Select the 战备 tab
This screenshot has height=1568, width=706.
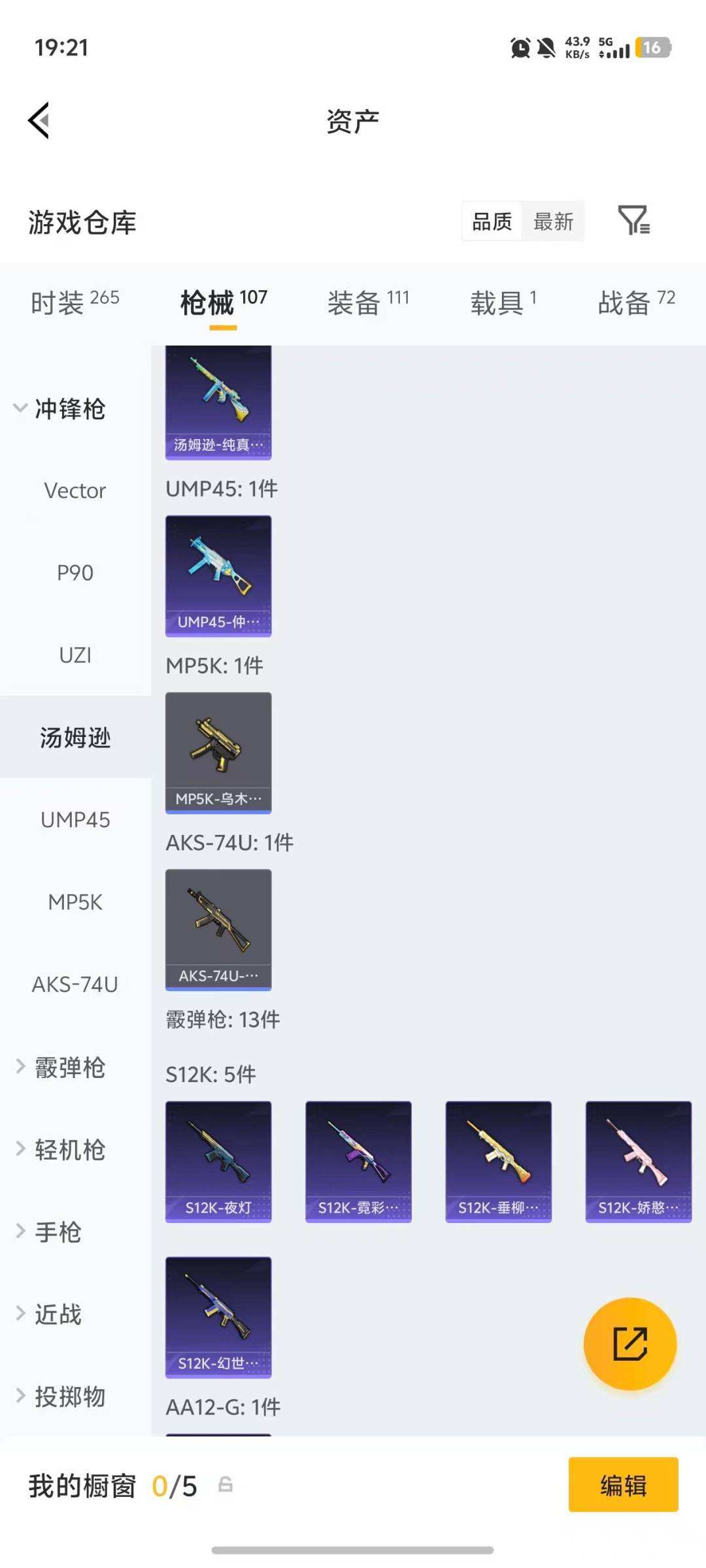coord(636,302)
